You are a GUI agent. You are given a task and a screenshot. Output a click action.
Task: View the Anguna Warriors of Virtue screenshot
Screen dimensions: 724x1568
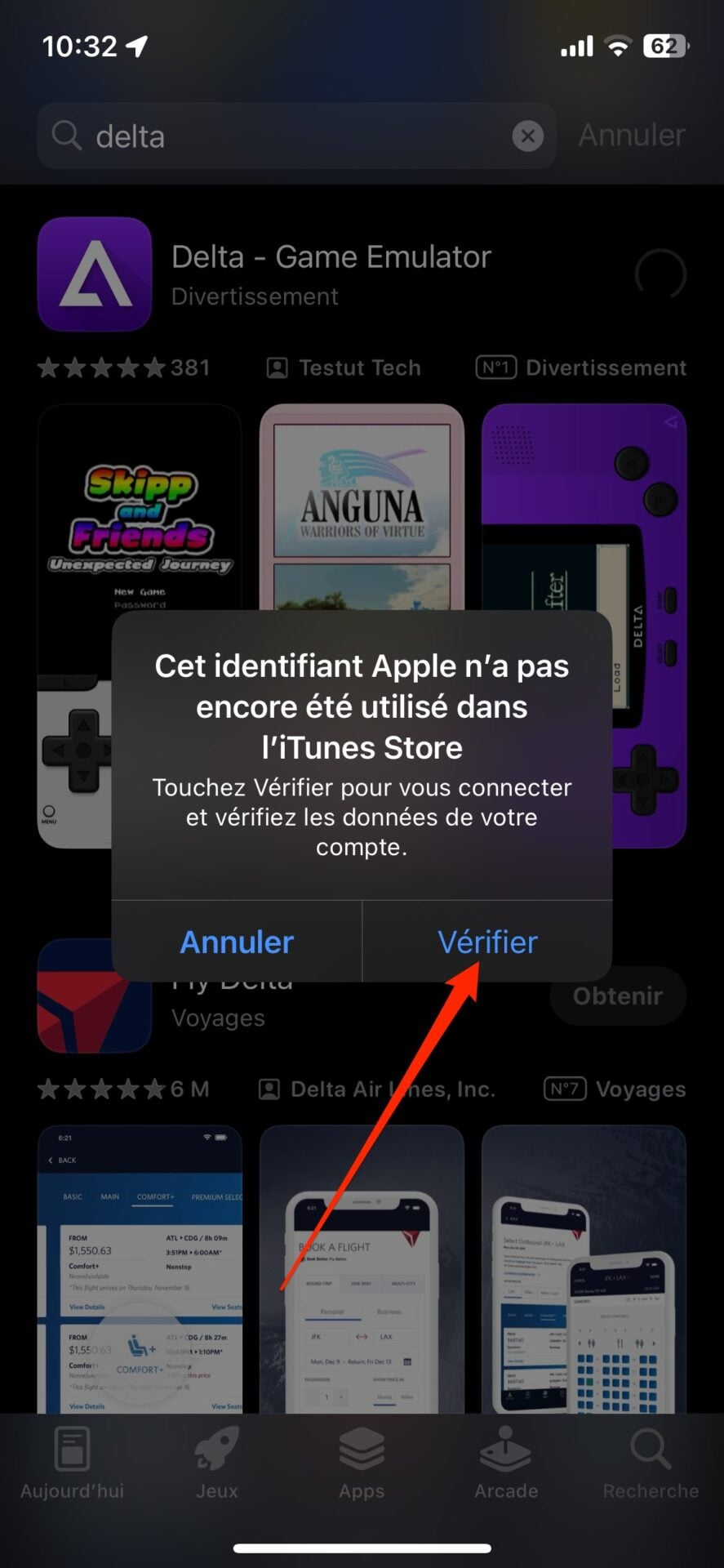click(362, 506)
